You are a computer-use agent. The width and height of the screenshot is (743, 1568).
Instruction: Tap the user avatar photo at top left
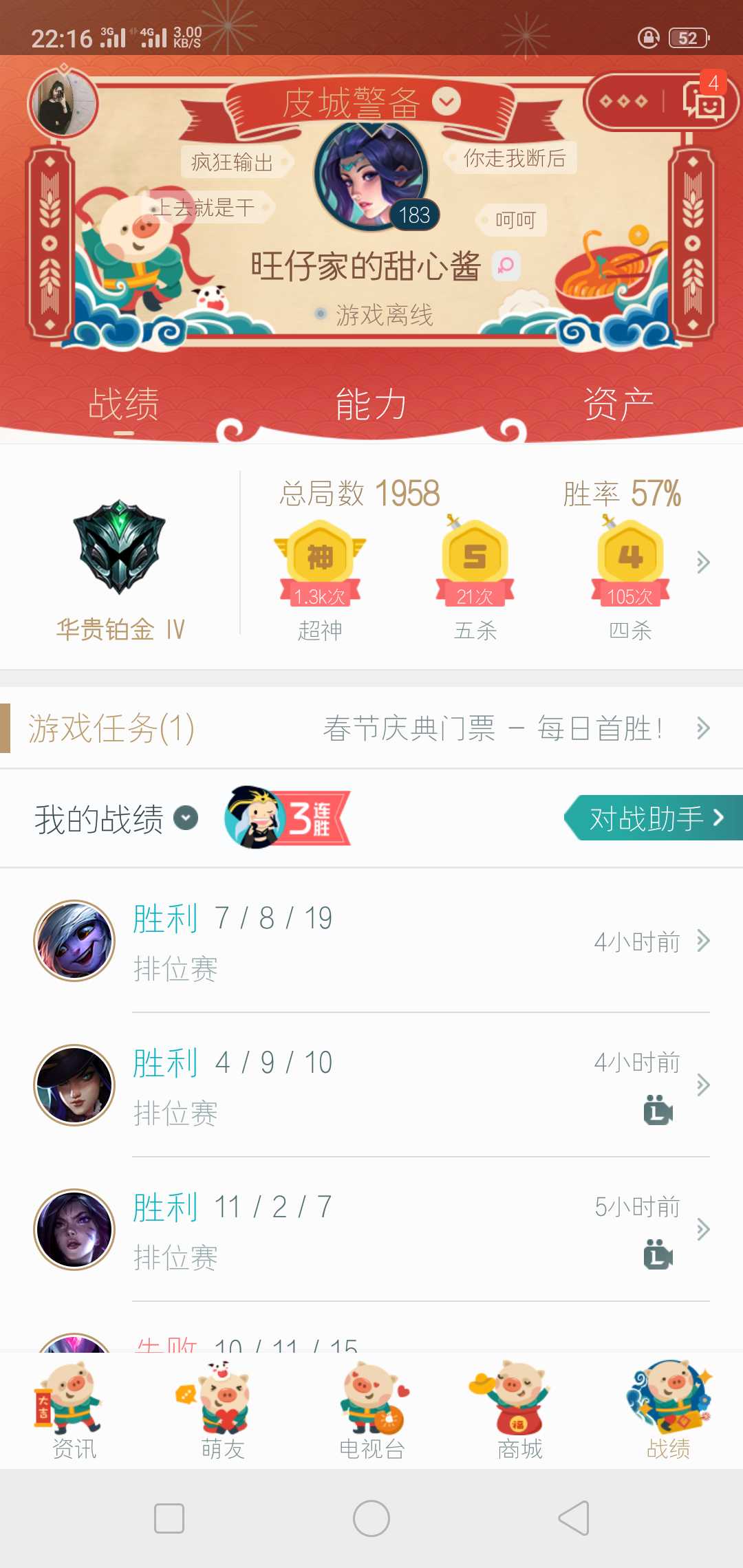(x=63, y=103)
